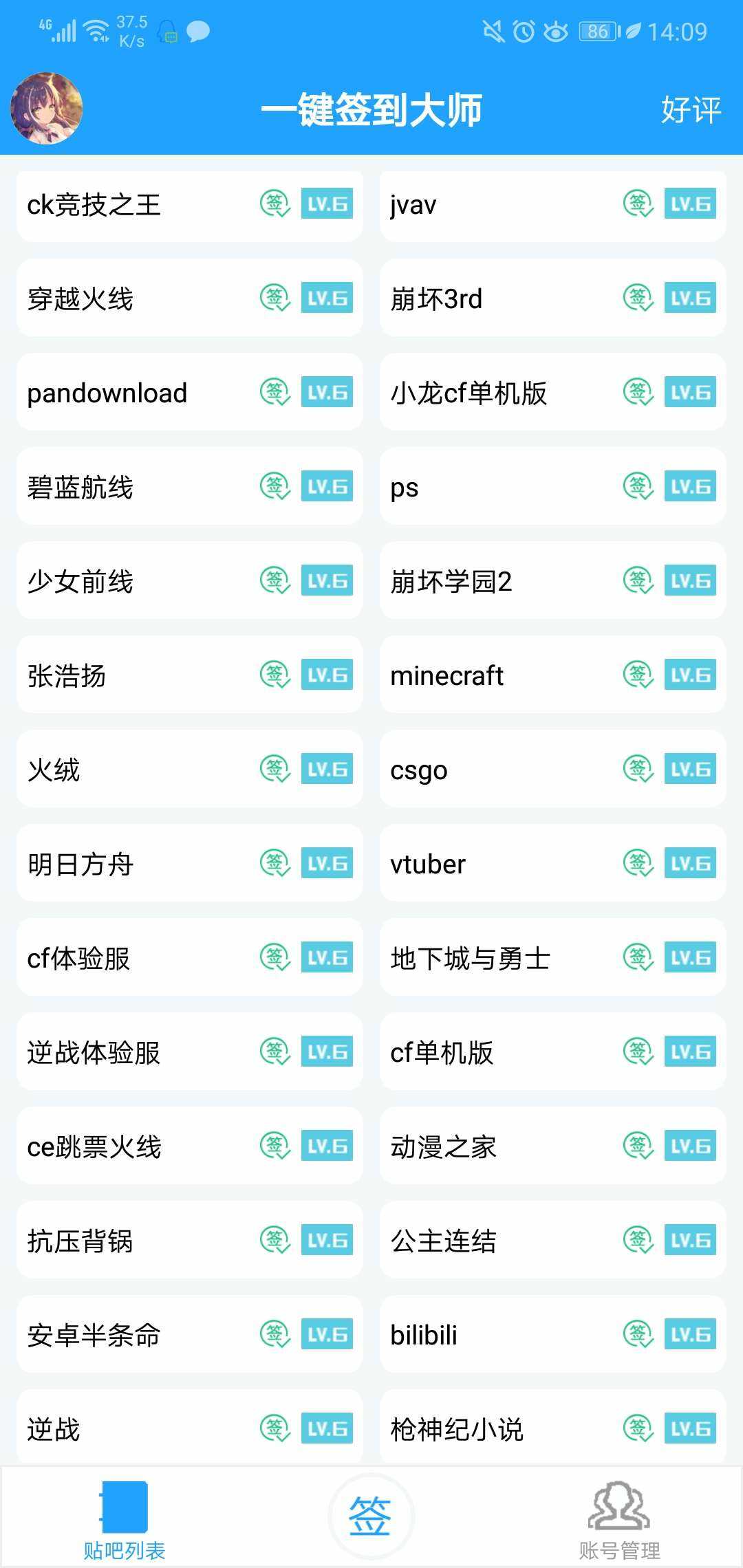The height and width of the screenshot is (1568, 743).
Task: Open the 少女前线 forum card
Action: tap(189, 581)
